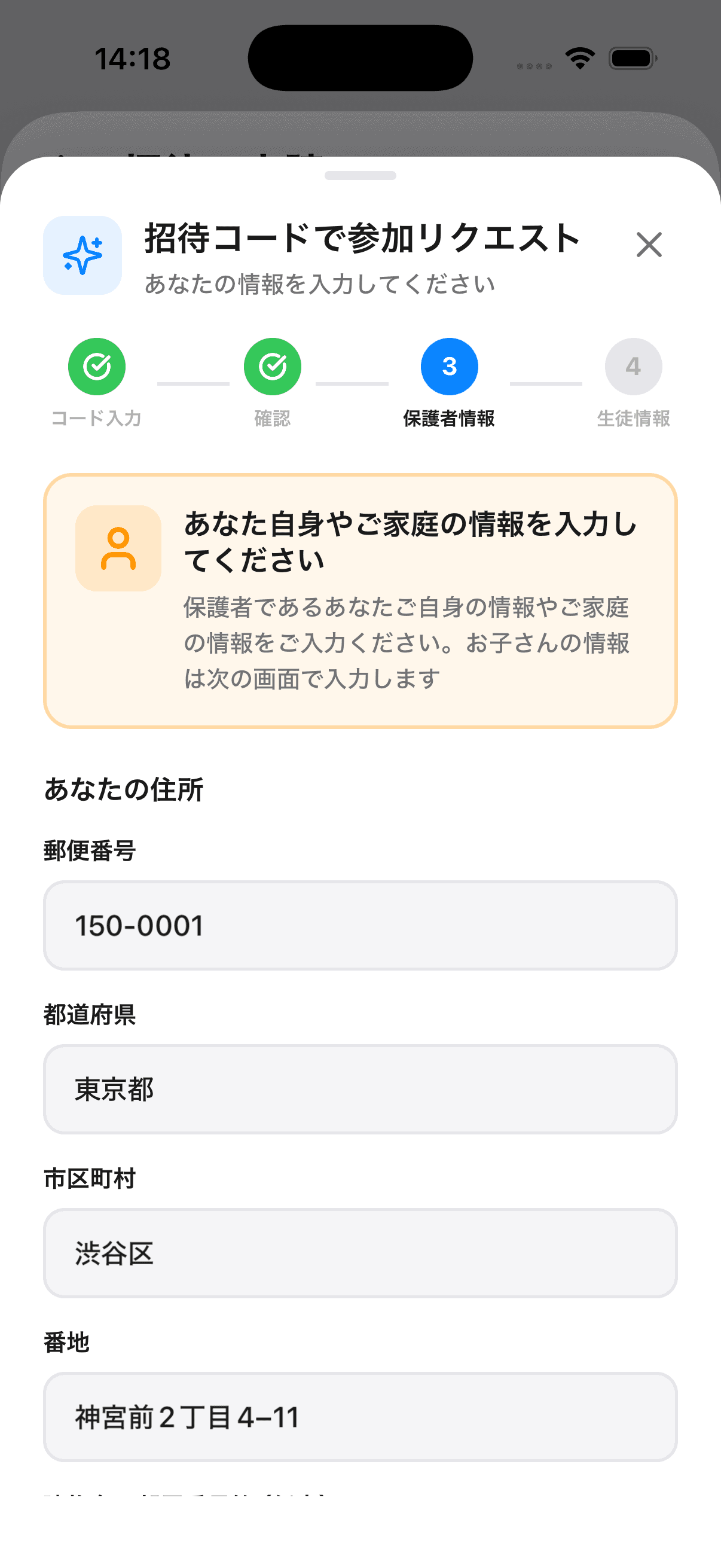This screenshot has height=1568, width=721.
Task: Click the gray step 4 circle indicator
Action: pos(633,367)
